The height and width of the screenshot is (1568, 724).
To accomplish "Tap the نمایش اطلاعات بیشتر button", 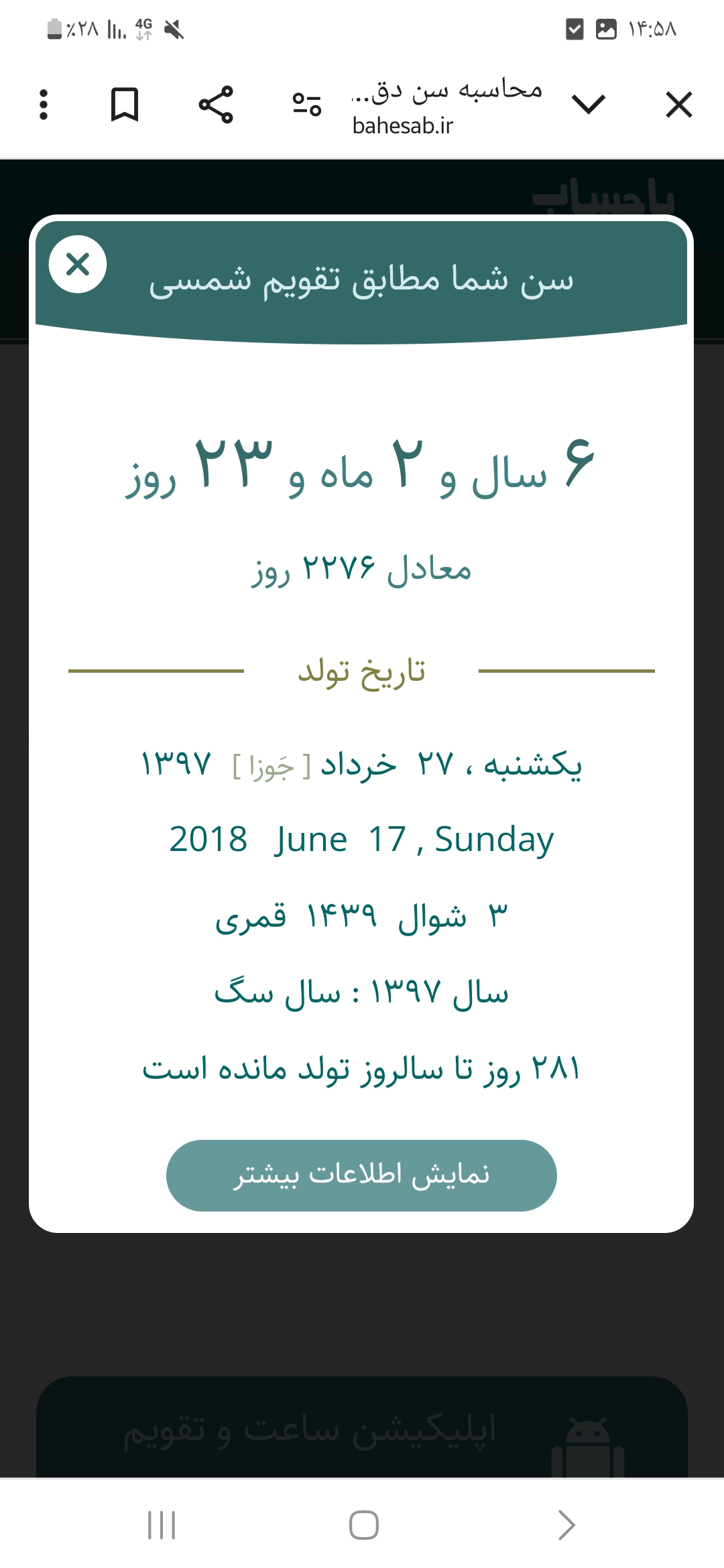I will point(361,1175).
